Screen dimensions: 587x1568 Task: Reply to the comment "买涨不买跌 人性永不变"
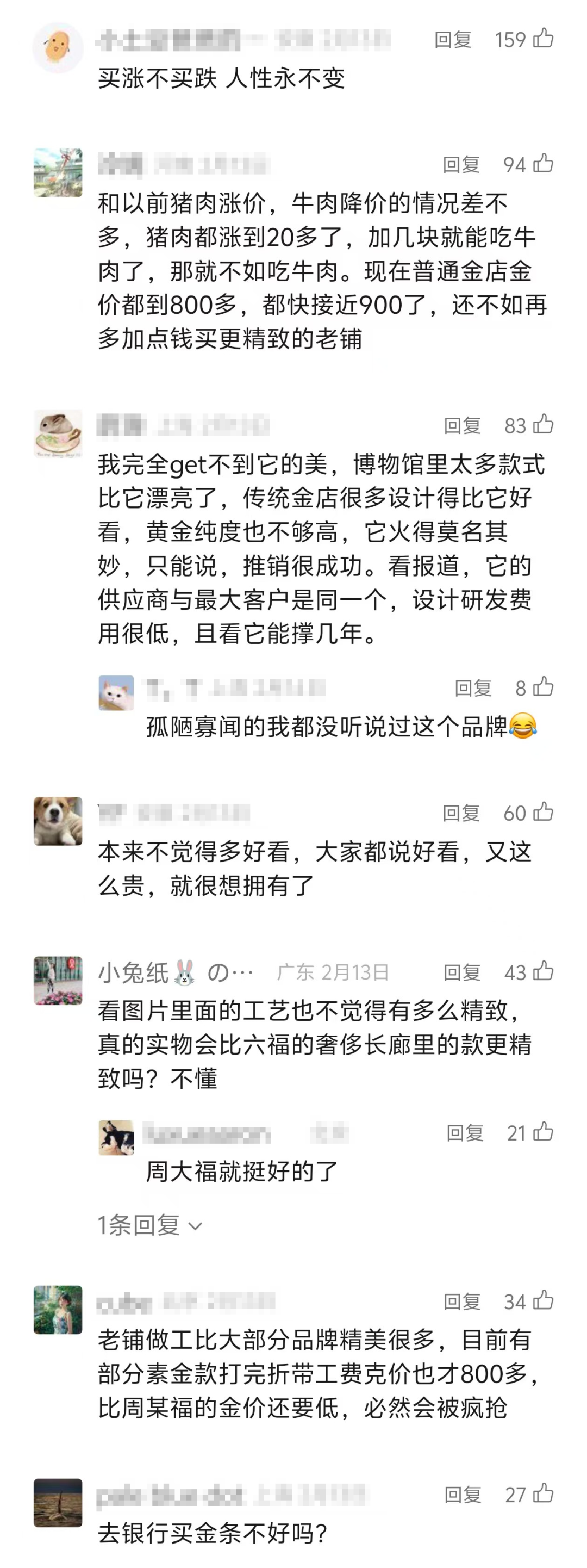(x=453, y=40)
